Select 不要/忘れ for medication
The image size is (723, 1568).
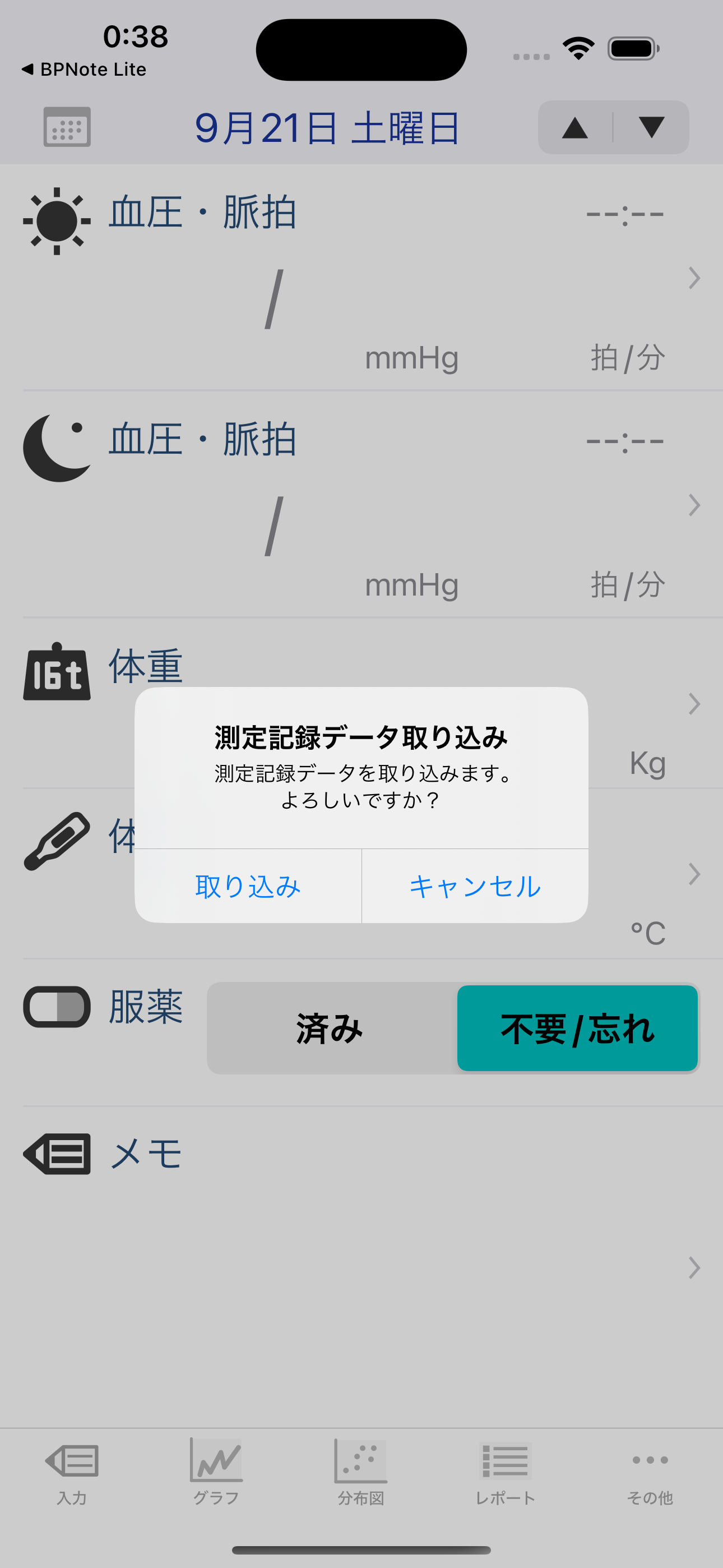(x=577, y=1028)
